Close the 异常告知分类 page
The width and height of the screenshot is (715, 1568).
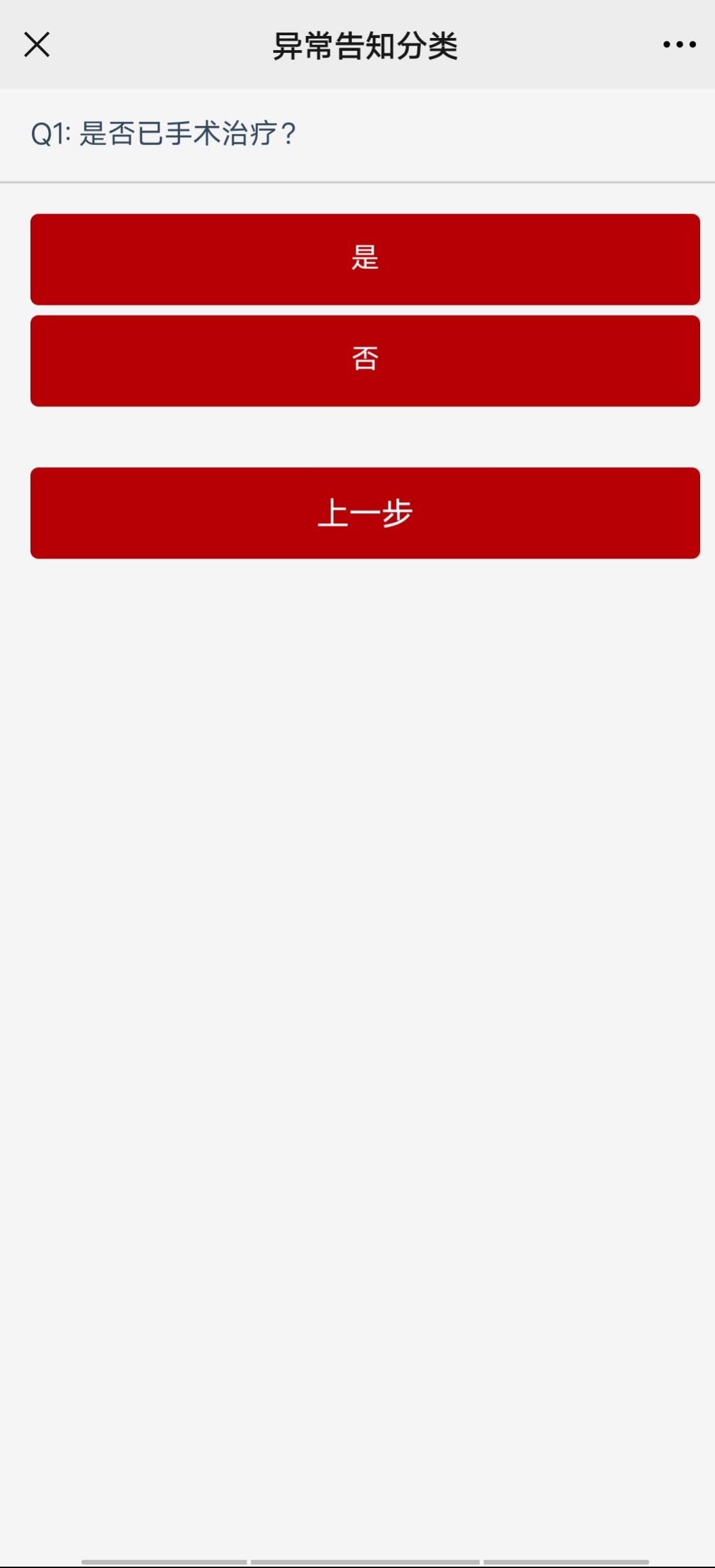[x=37, y=45]
